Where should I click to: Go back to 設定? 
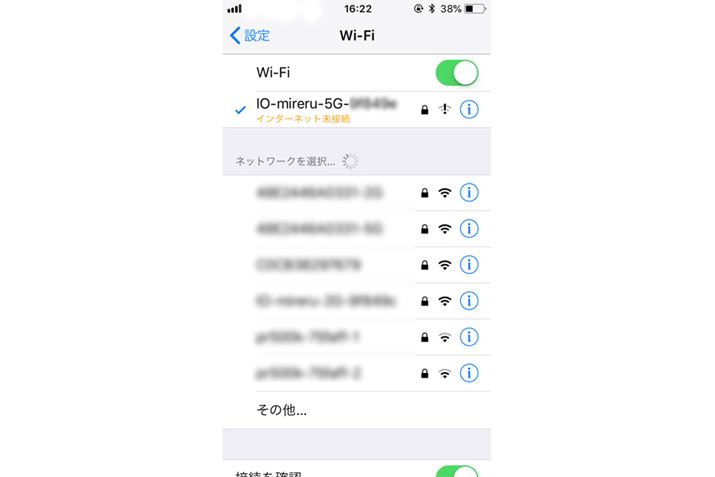click(x=250, y=36)
